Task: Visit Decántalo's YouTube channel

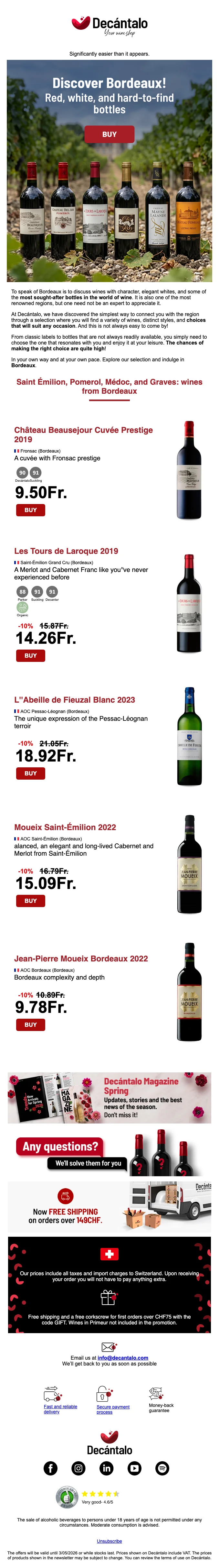Action: pyautogui.click(x=134, y=1468)
